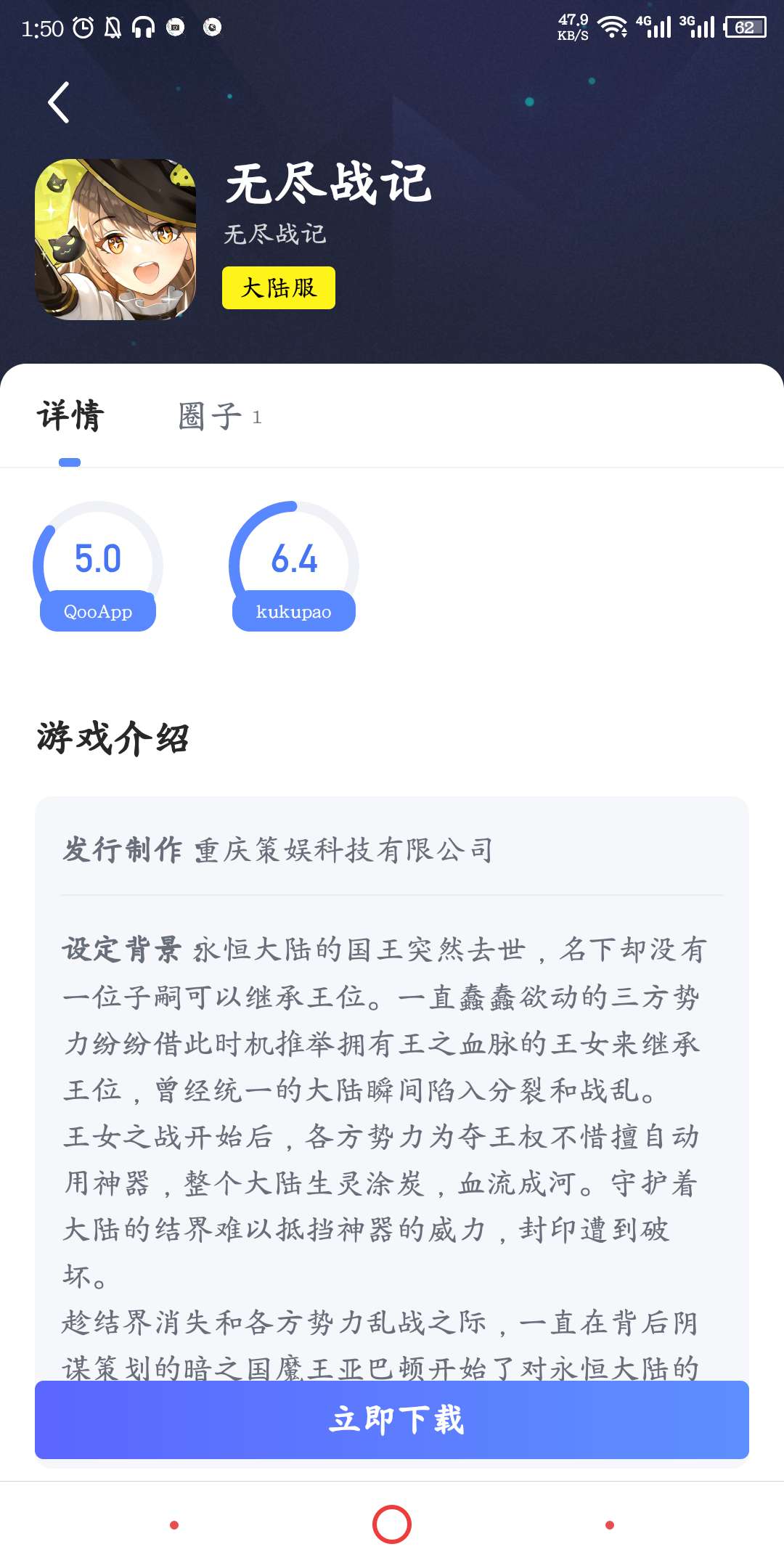Image resolution: width=784 pixels, height=1568 pixels.
Task: Open the kukupao 6.4 rating
Action: [293, 567]
